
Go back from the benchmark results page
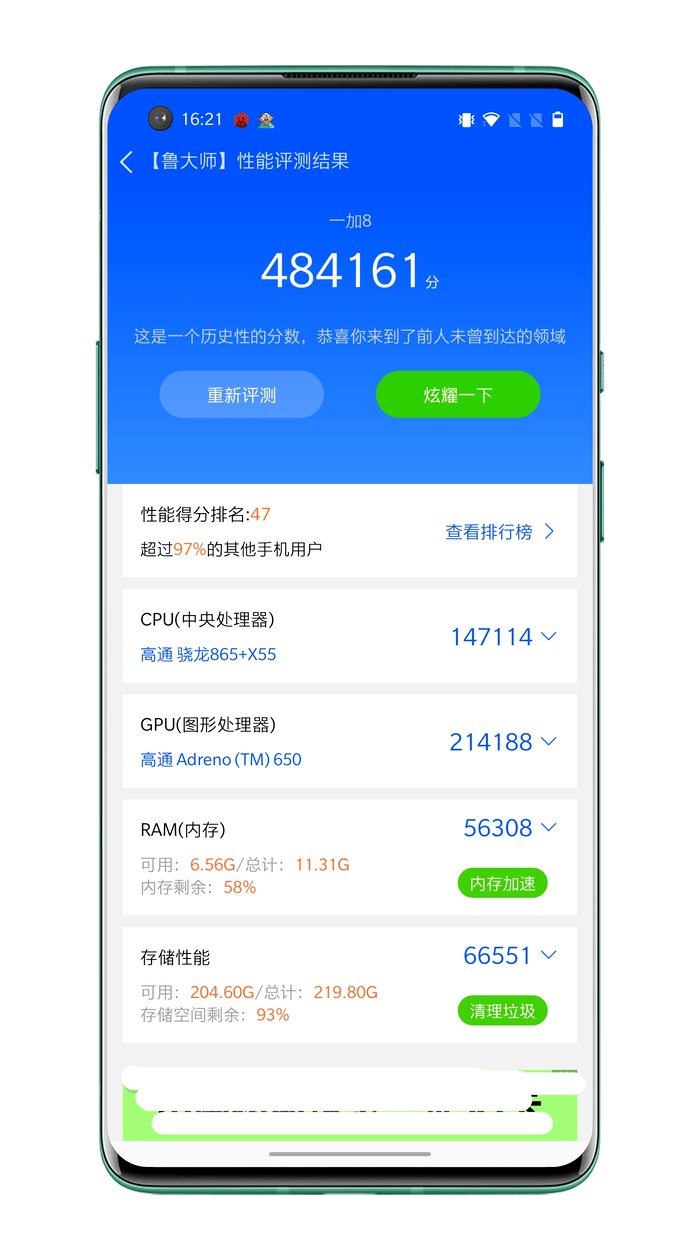pos(127,162)
